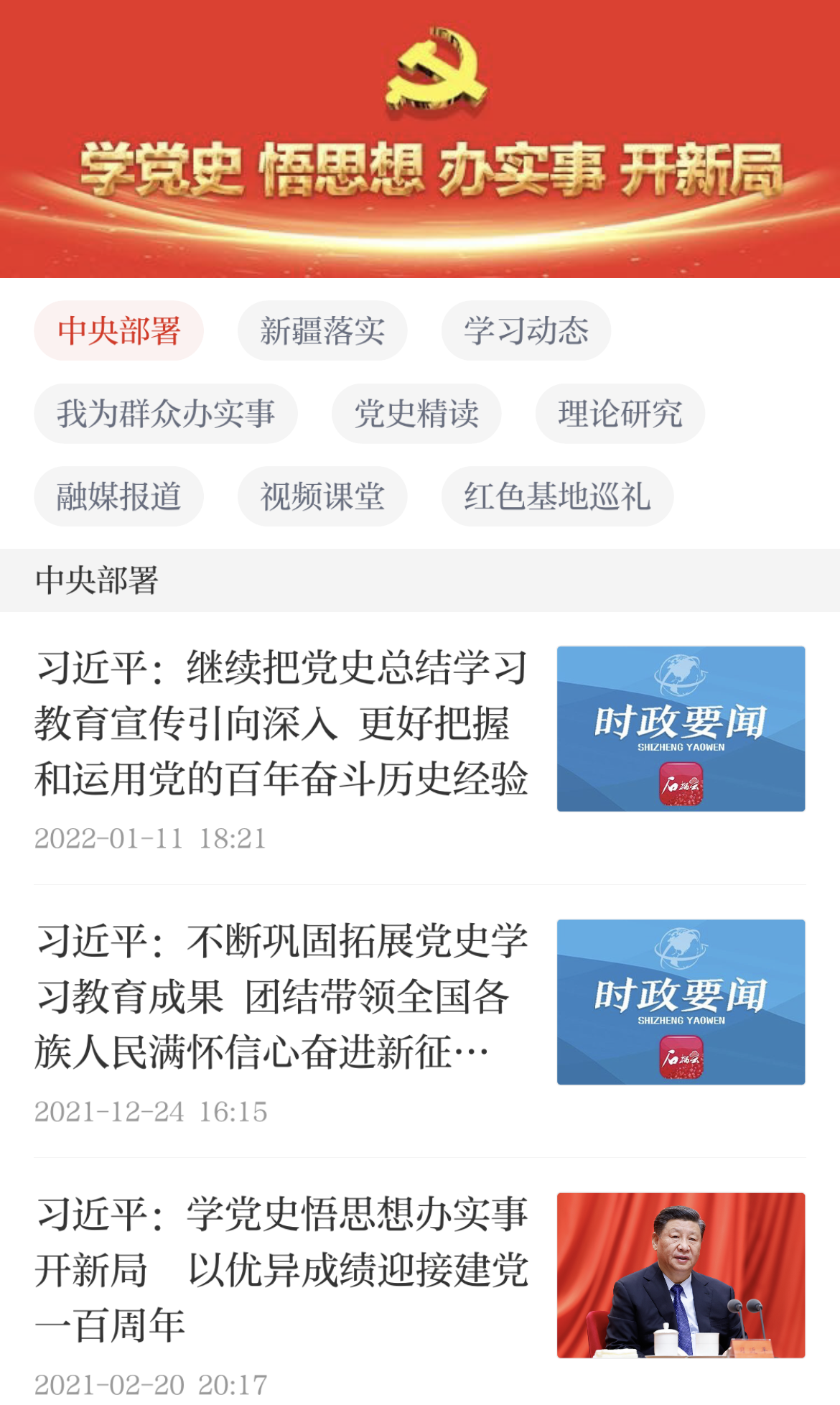The height and width of the screenshot is (1405, 840).
Task: Tap the 我为群众办实事 chip
Action: click(x=166, y=413)
